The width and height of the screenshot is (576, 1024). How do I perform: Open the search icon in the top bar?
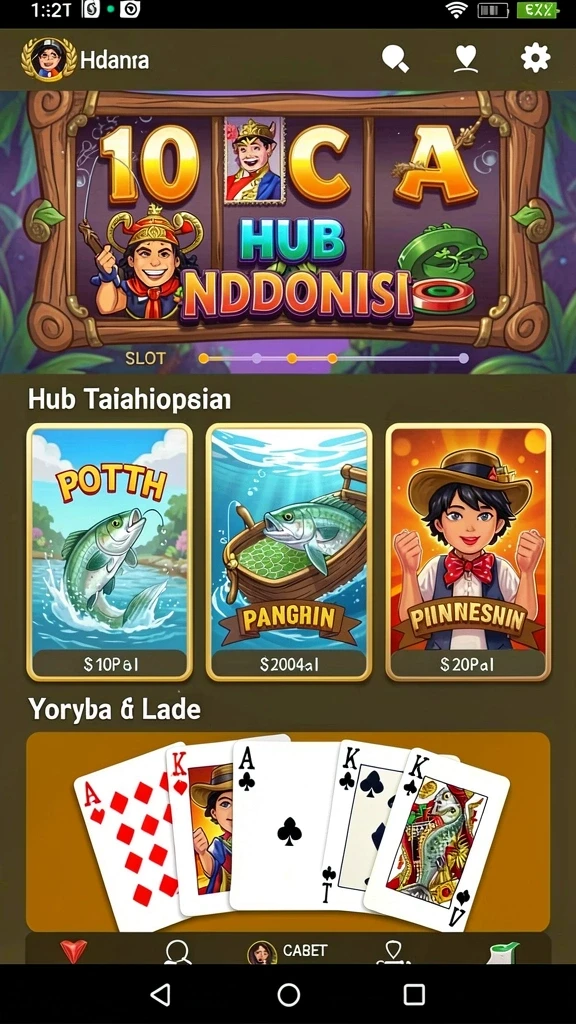pyautogui.click(x=396, y=59)
